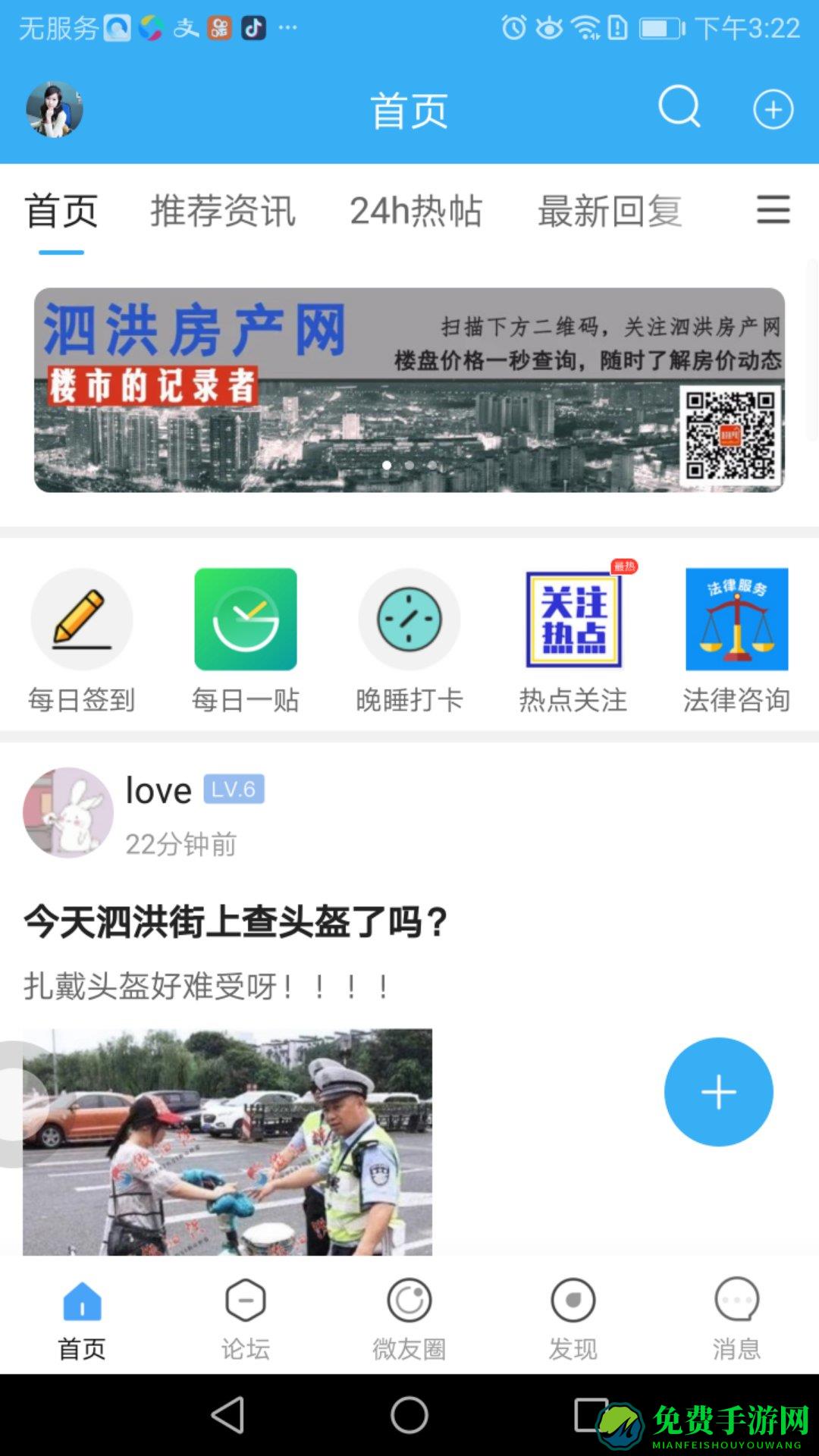819x1456 pixels.
Task: Tap the floating blue plus compose button
Action: 718,1092
